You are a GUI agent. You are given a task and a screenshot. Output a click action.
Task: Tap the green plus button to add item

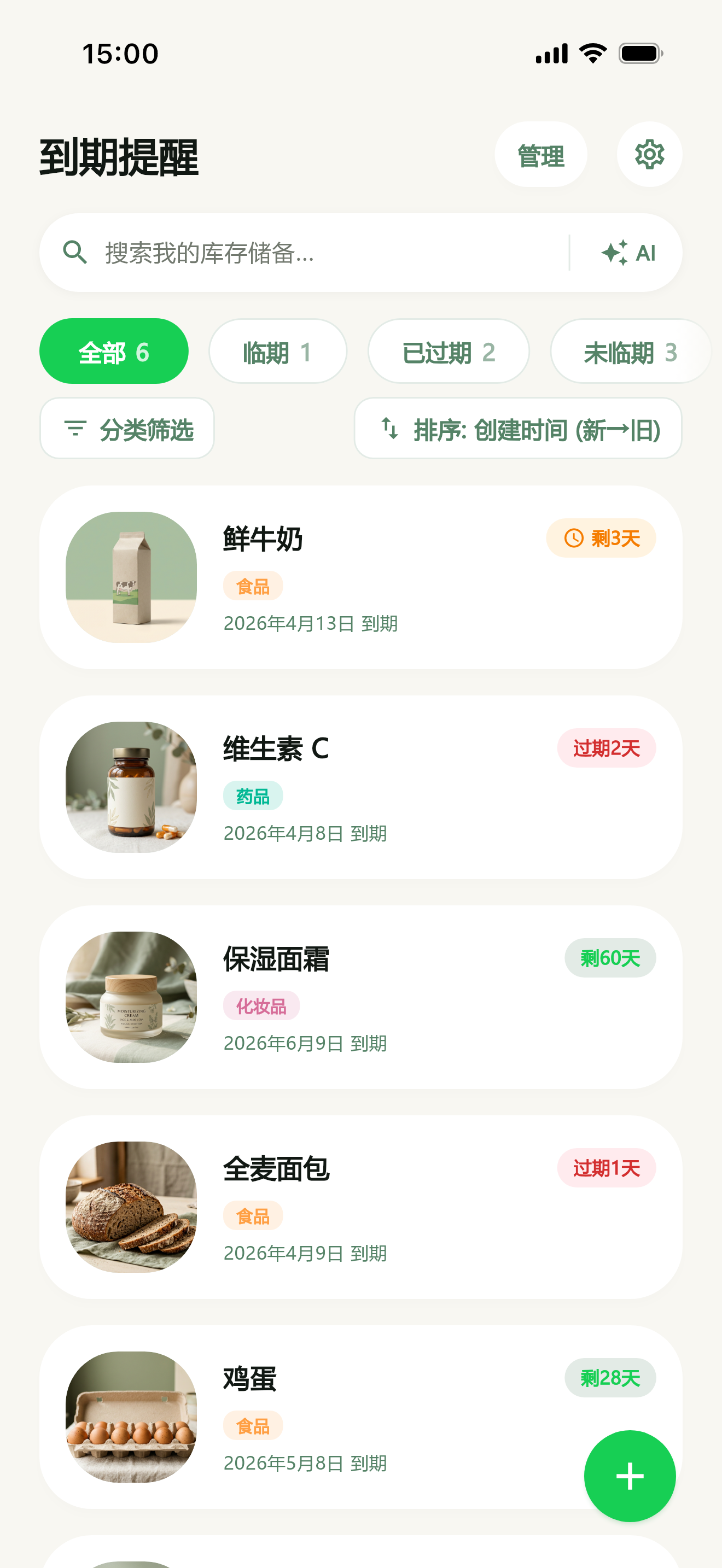[630, 1475]
